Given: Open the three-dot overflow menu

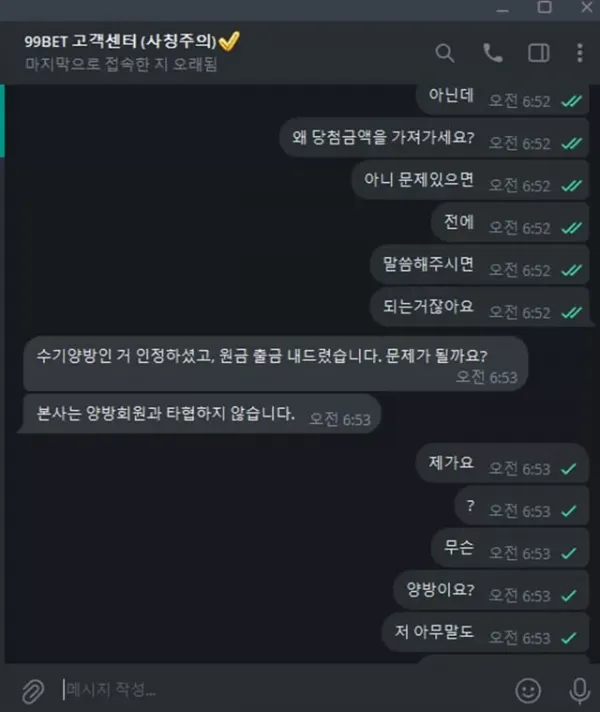Looking at the screenshot, I should click(x=580, y=53).
